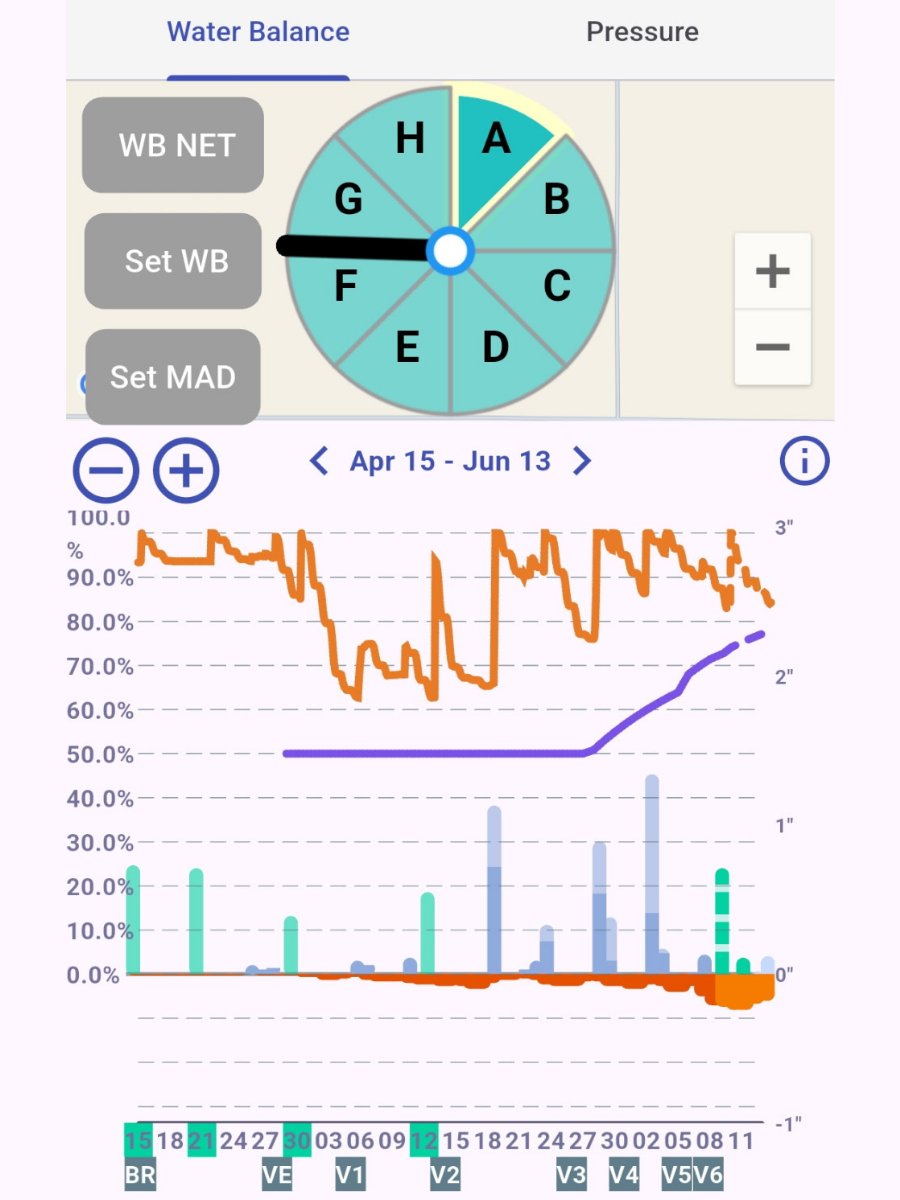
Task: Select pivot sector D
Action: coord(495,347)
